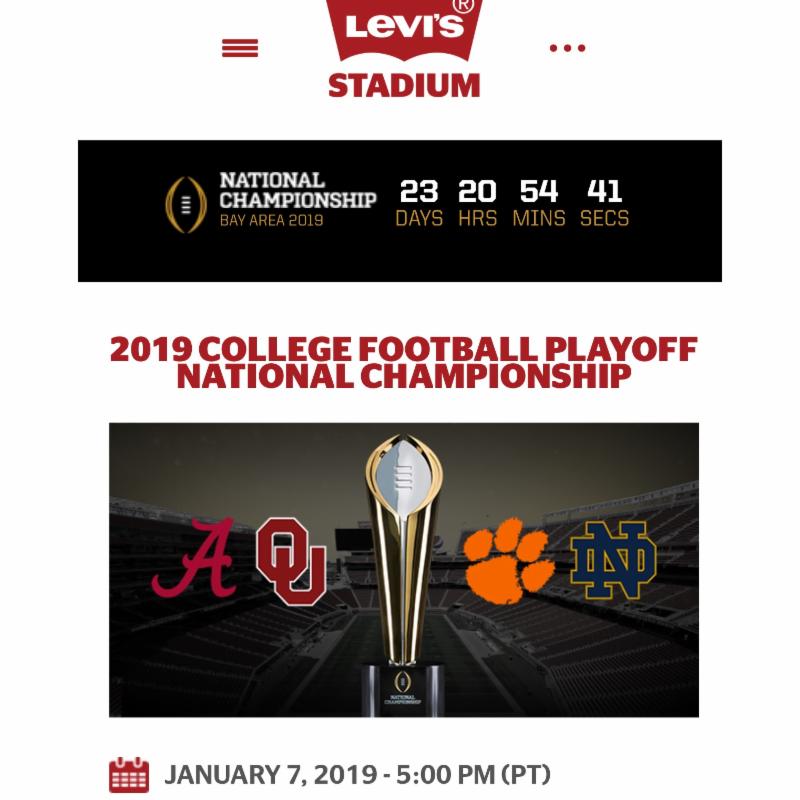Screen dimensions: 800x800
Task: Open the National Championship countdown banner
Action: tap(399, 210)
